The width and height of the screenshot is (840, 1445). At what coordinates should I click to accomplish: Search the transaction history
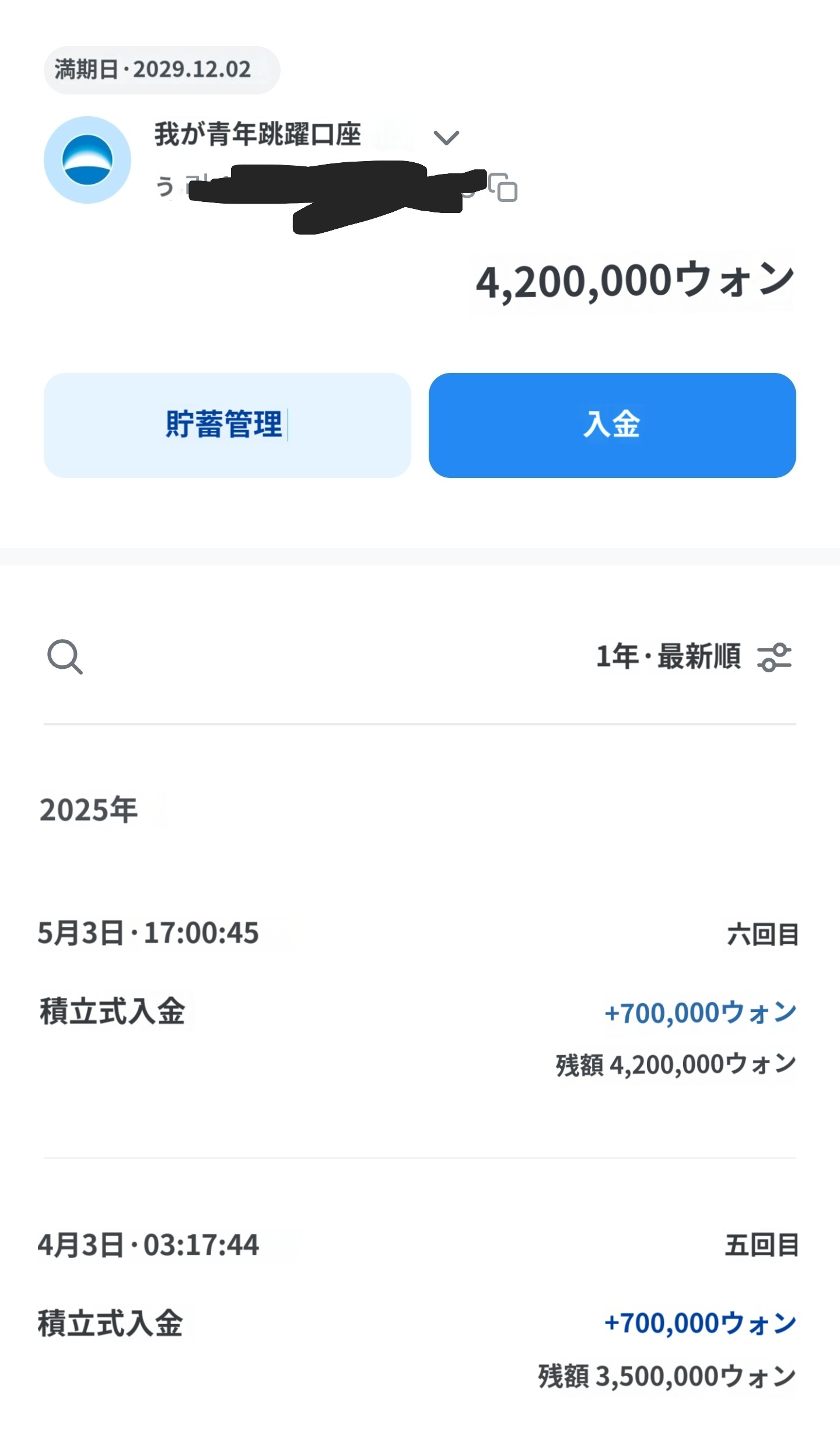[x=65, y=657]
